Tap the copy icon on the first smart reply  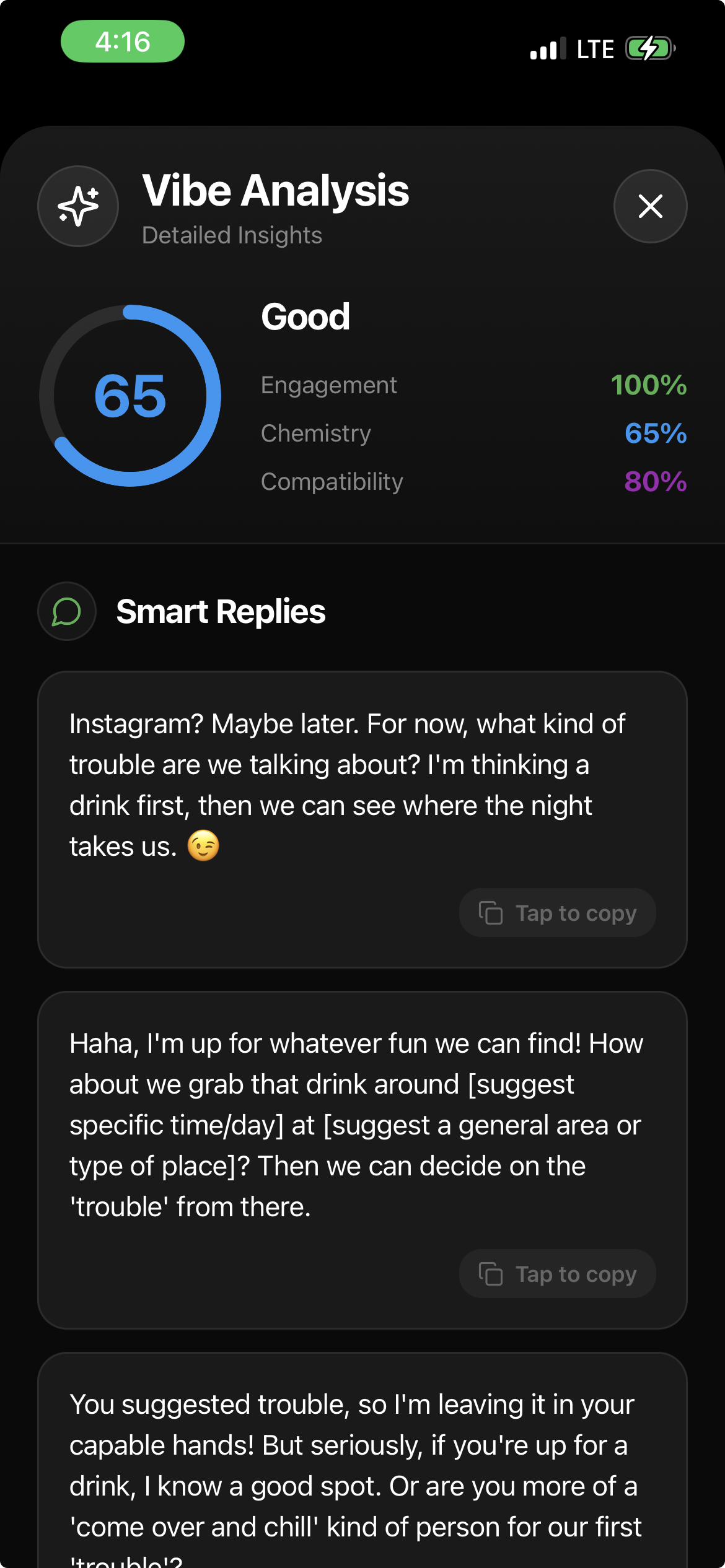pyautogui.click(x=491, y=912)
